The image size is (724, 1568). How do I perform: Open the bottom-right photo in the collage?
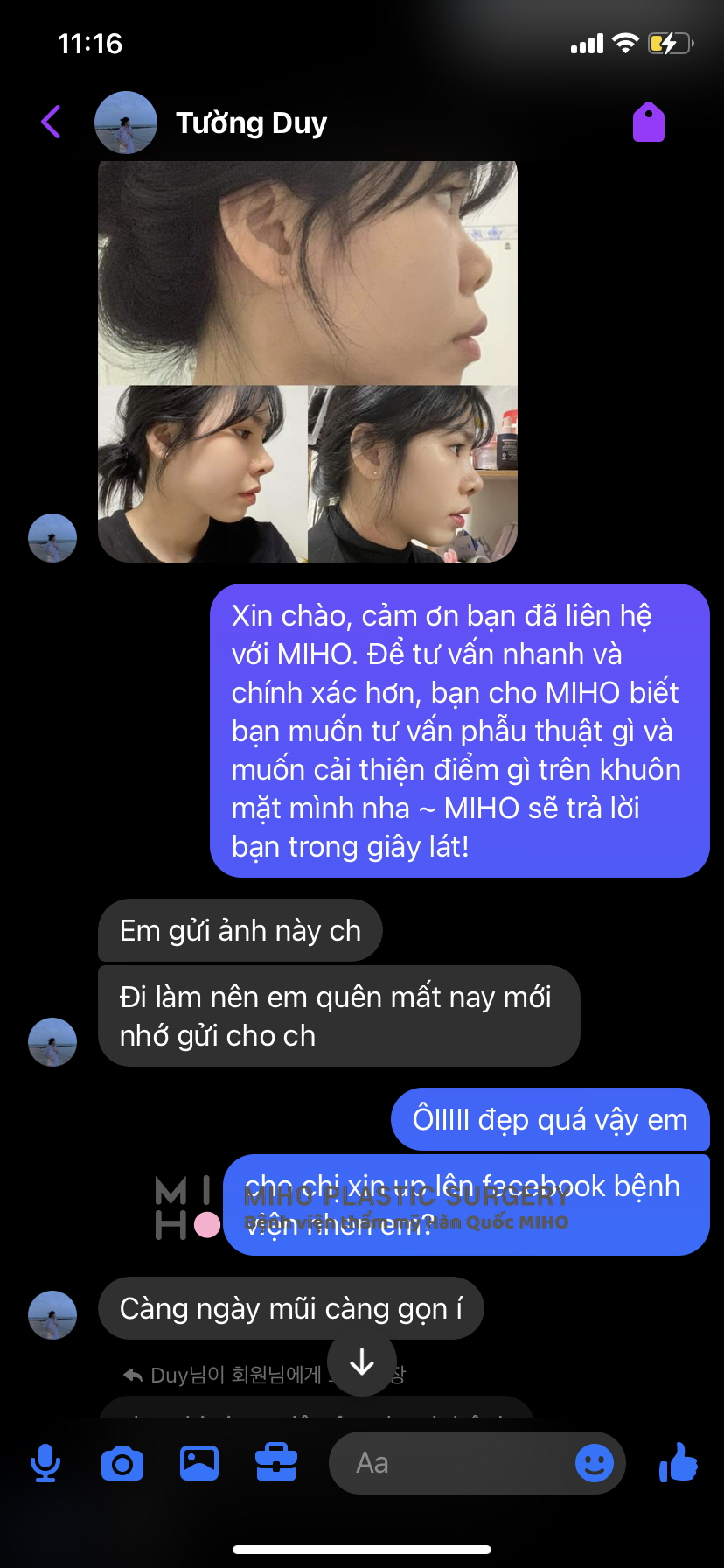click(x=414, y=474)
